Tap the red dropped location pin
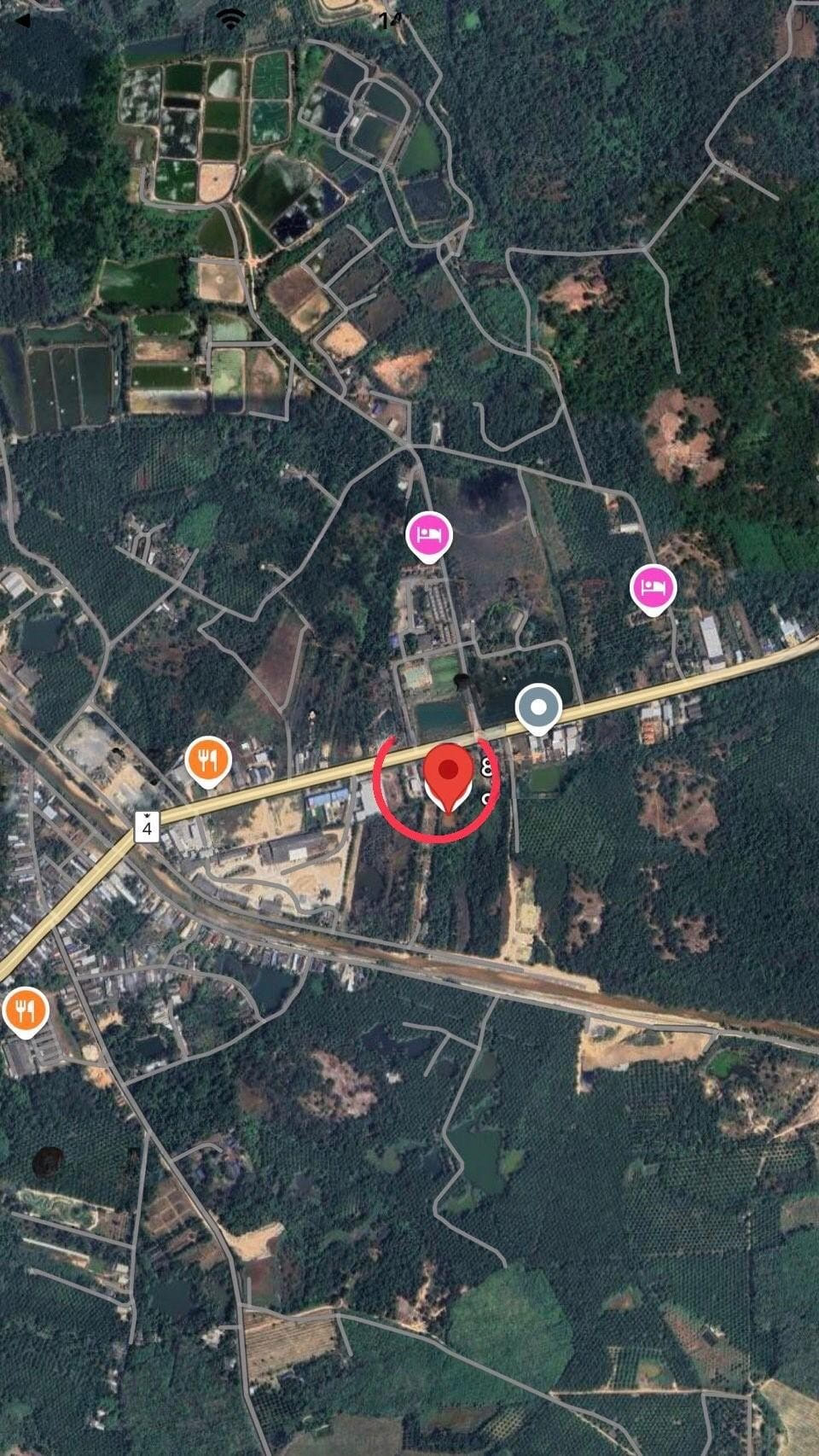Image resolution: width=819 pixels, height=1456 pixels. pyautogui.click(x=449, y=773)
